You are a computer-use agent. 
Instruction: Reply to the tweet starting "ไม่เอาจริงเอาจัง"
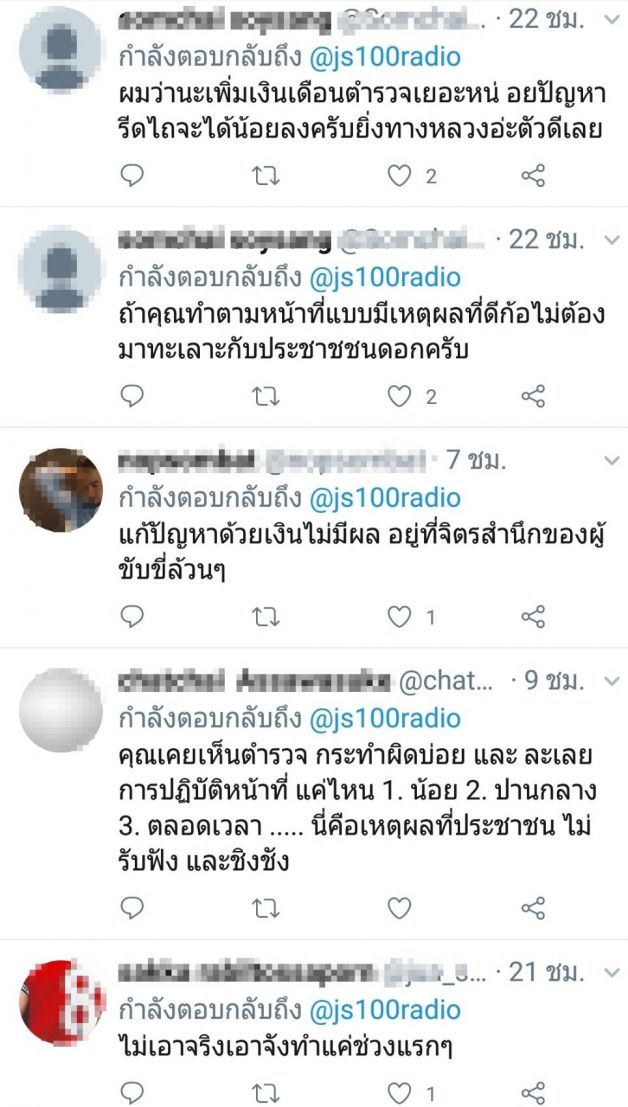coord(132,1091)
